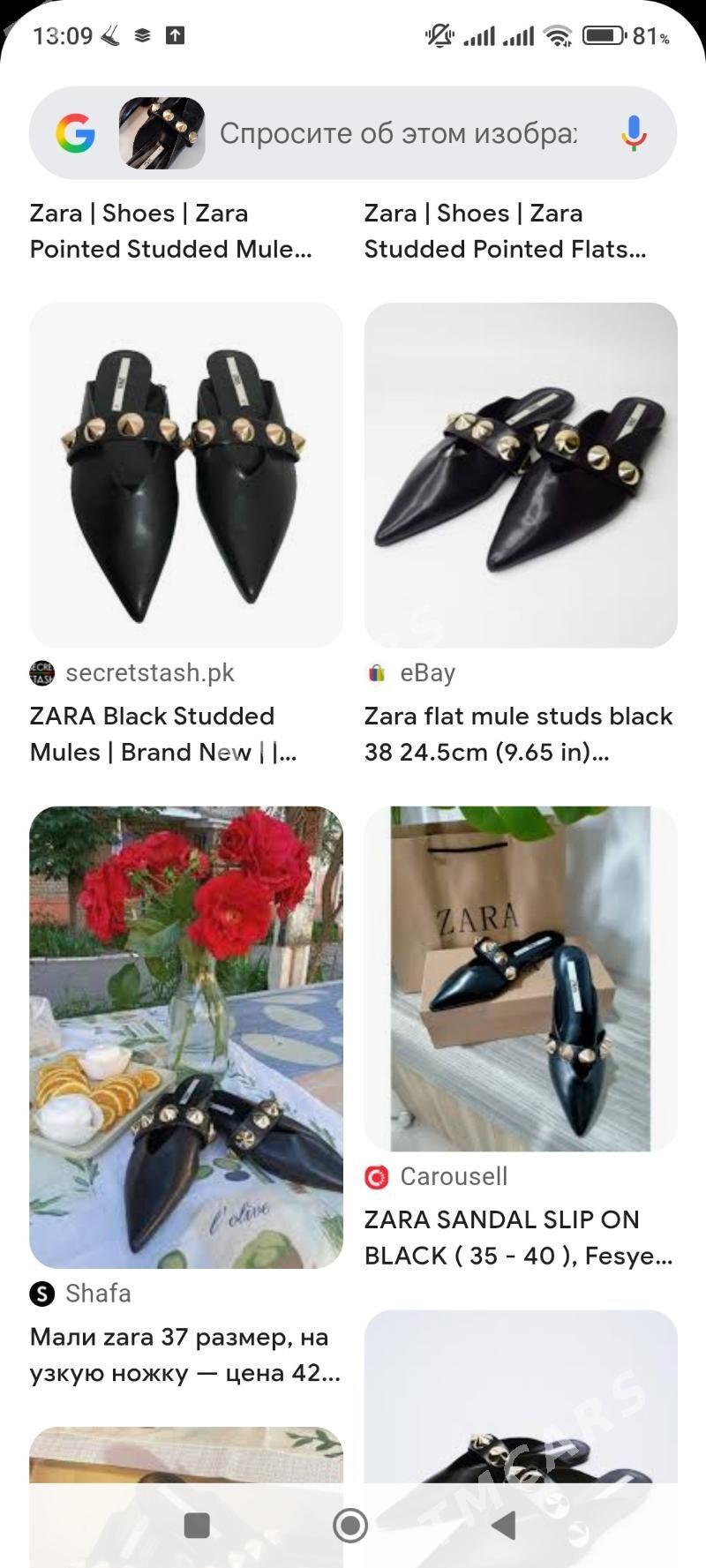Start voice search with the microphone
Image resolution: width=706 pixels, height=1568 pixels.
634,133
